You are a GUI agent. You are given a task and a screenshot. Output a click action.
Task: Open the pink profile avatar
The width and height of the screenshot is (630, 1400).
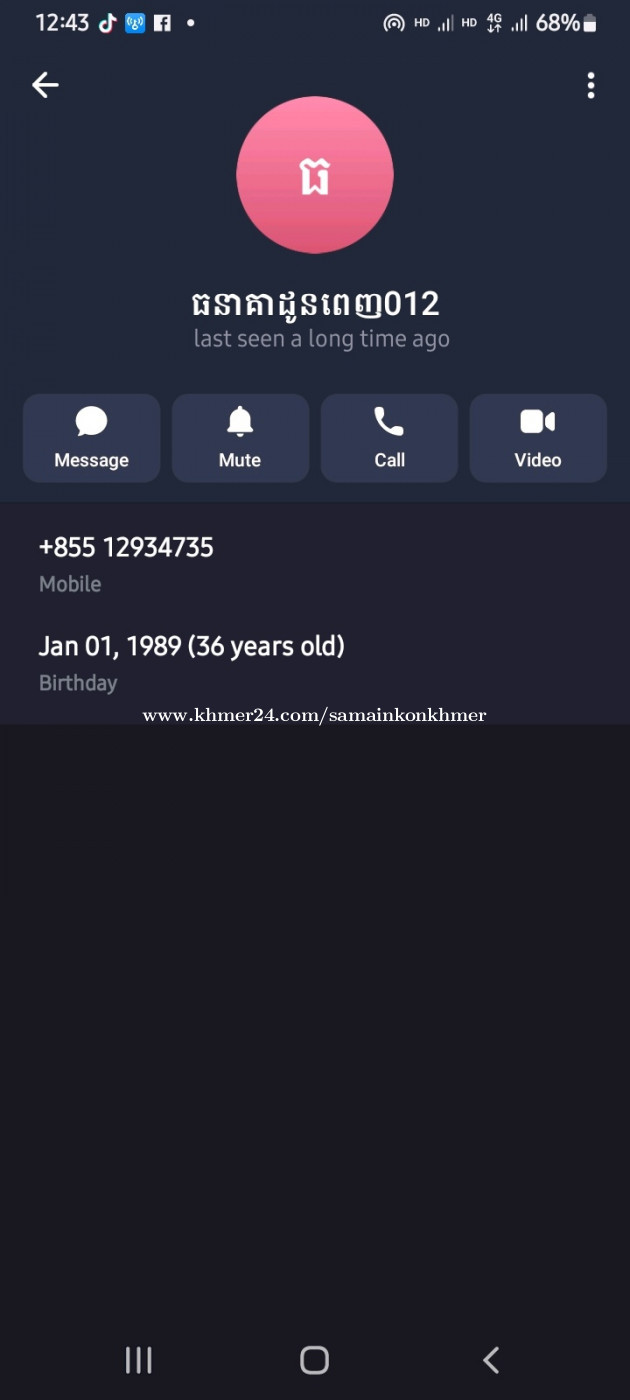315,175
